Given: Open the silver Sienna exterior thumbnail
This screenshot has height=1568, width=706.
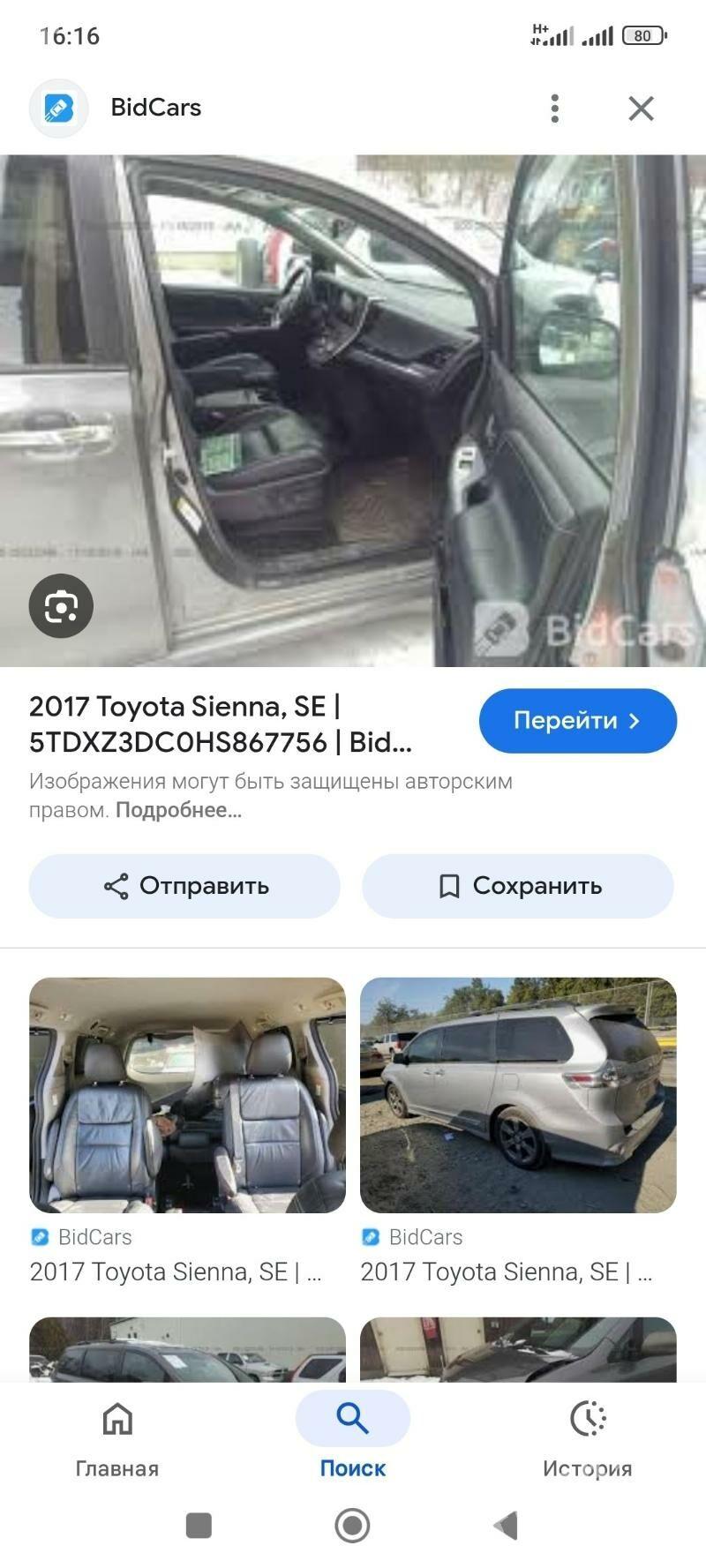Looking at the screenshot, I should [x=518, y=1096].
